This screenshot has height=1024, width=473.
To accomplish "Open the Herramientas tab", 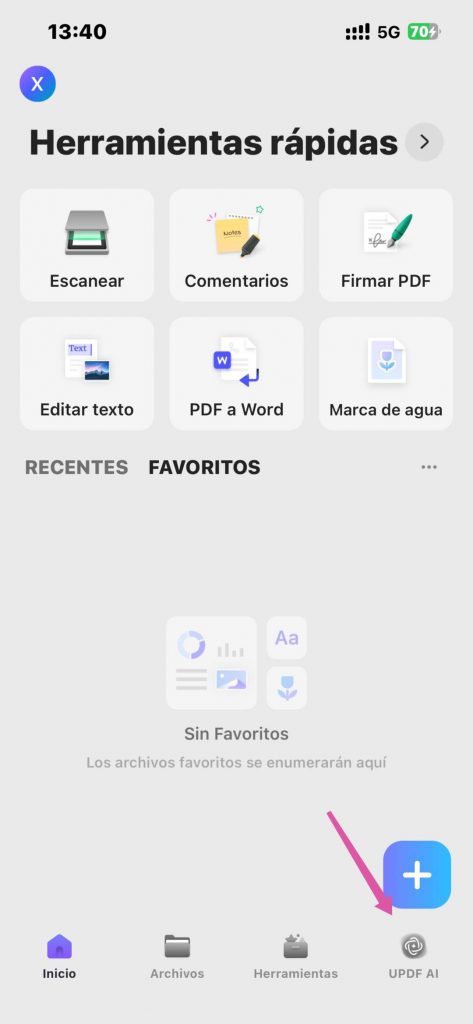I will [295, 956].
